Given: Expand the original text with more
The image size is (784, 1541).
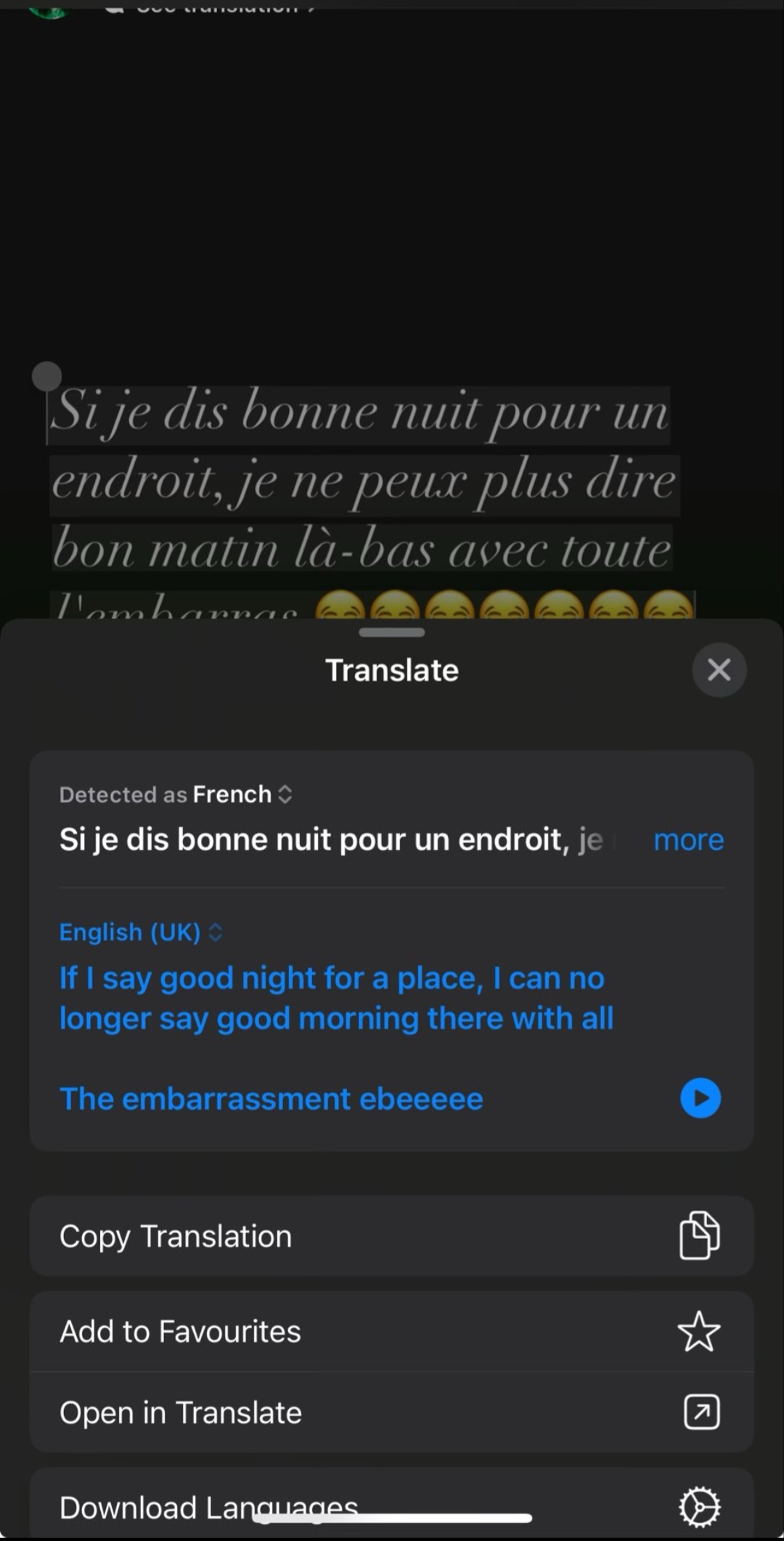Looking at the screenshot, I should 688,840.
